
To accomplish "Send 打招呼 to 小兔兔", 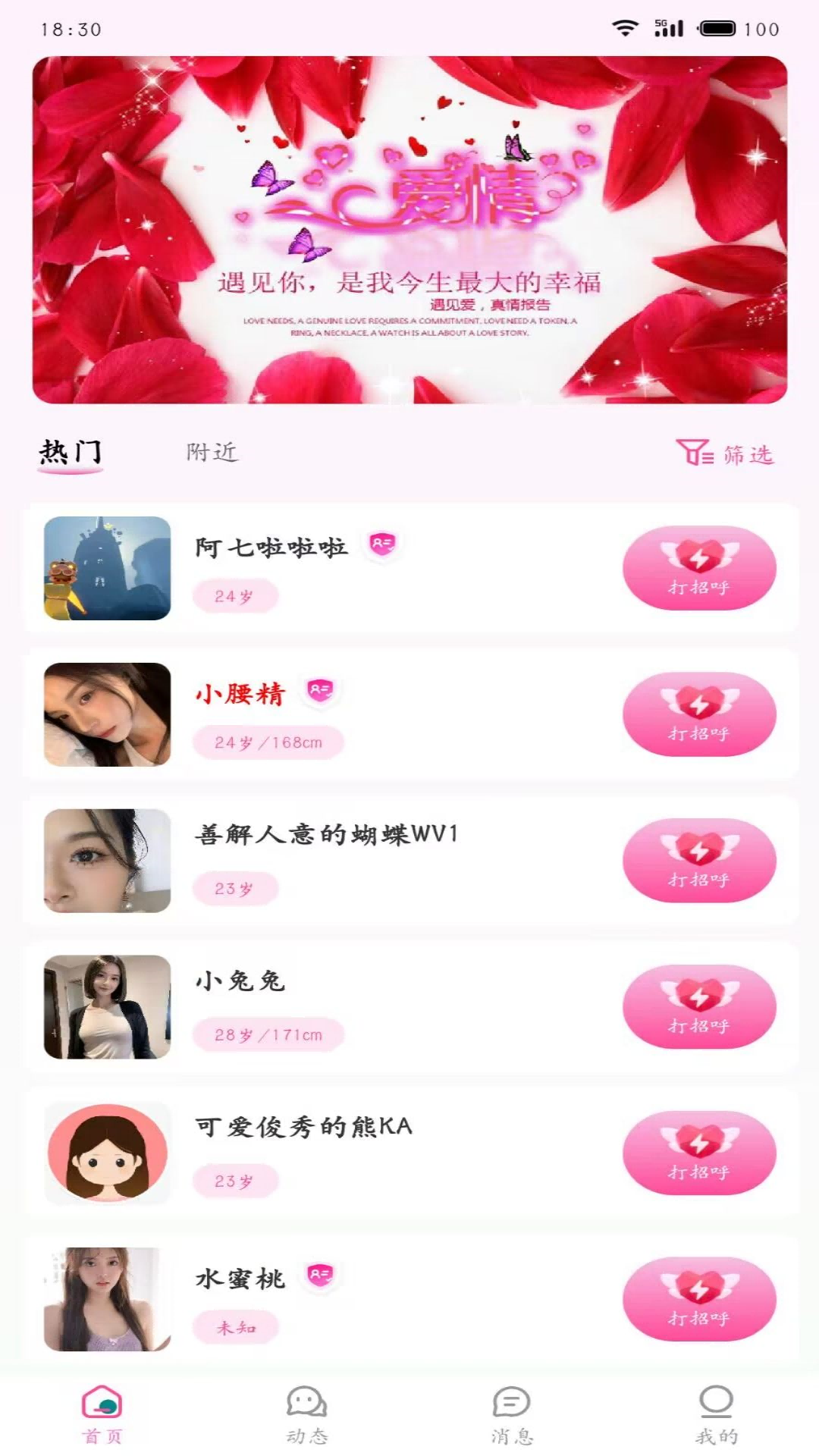I will (x=699, y=1007).
